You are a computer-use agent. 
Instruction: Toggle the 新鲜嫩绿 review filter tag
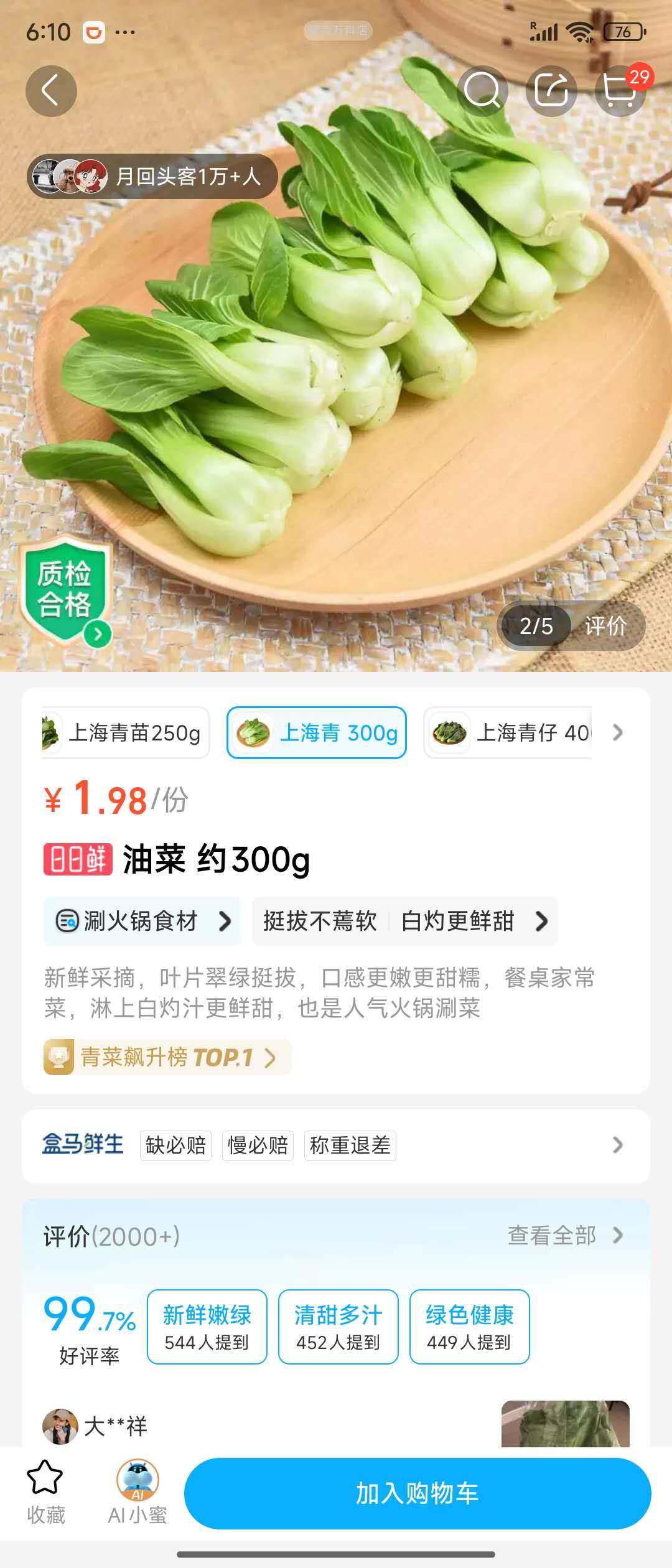point(207,1325)
